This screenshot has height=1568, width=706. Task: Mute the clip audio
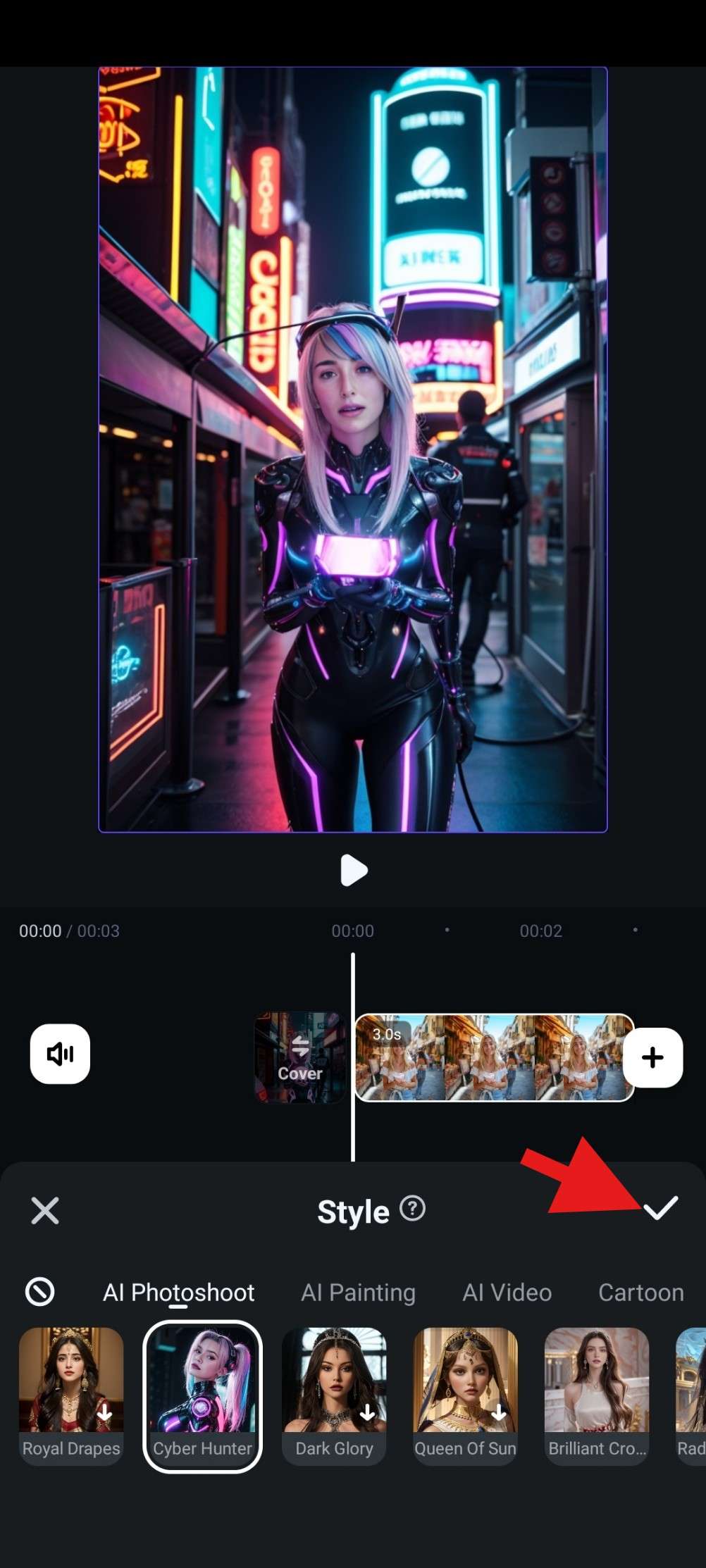point(60,1054)
